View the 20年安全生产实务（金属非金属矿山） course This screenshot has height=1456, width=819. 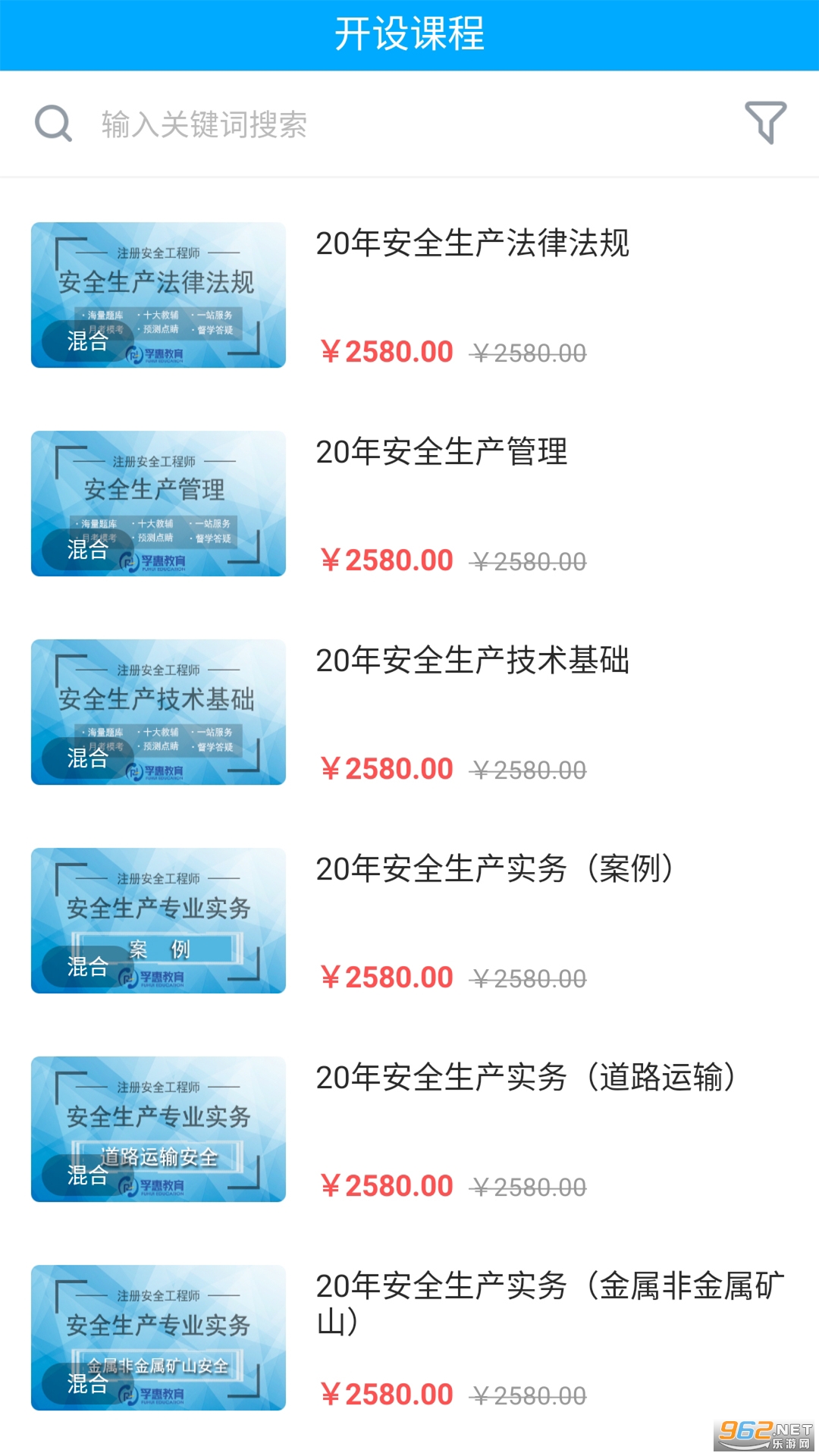[x=549, y=1303]
